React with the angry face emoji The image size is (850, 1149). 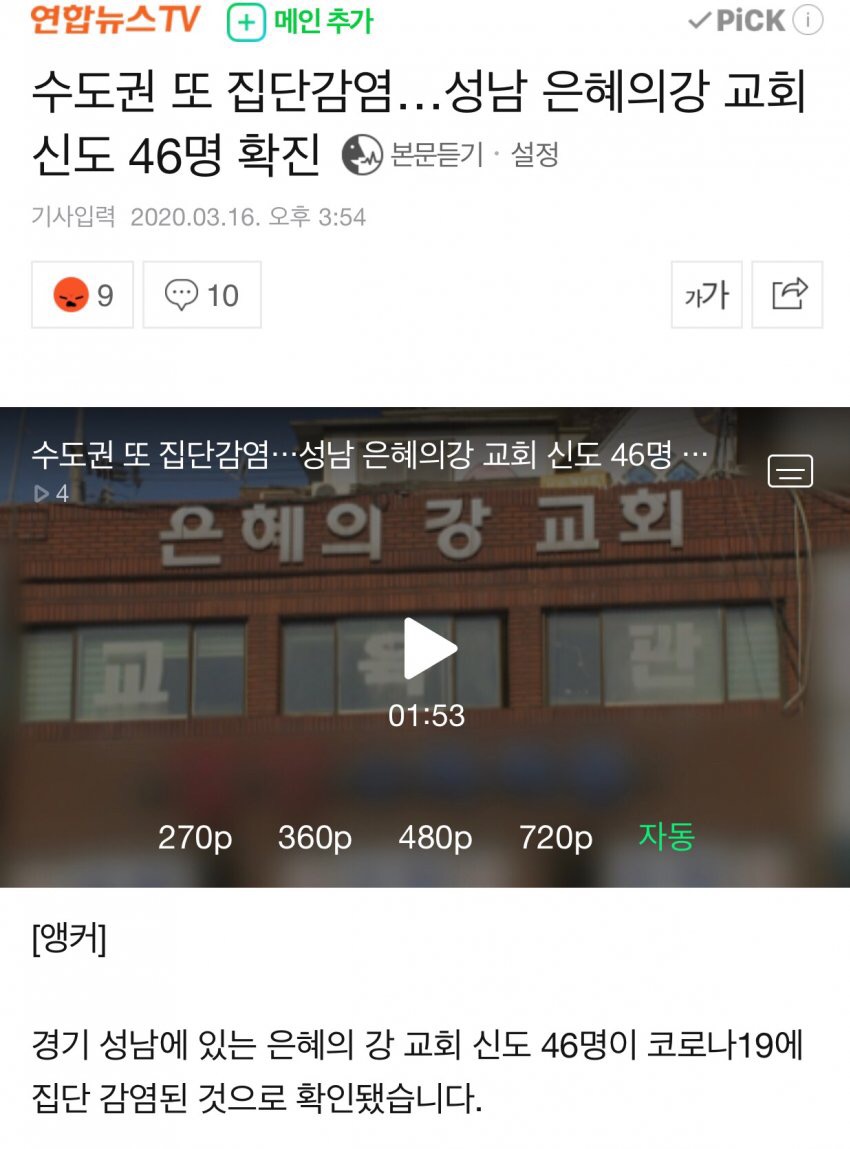click(x=82, y=295)
